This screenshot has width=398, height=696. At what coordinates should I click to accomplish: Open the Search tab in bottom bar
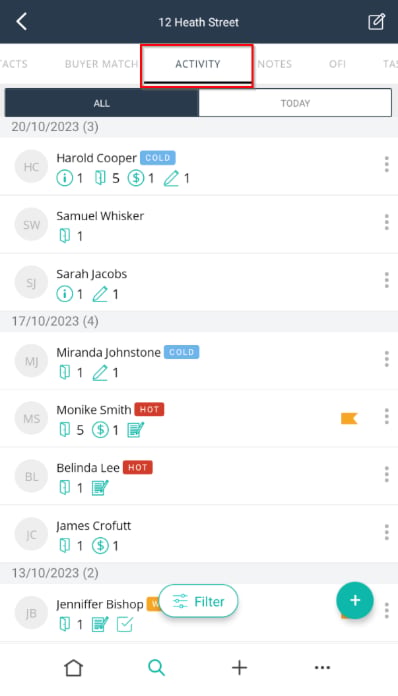[x=156, y=667]
